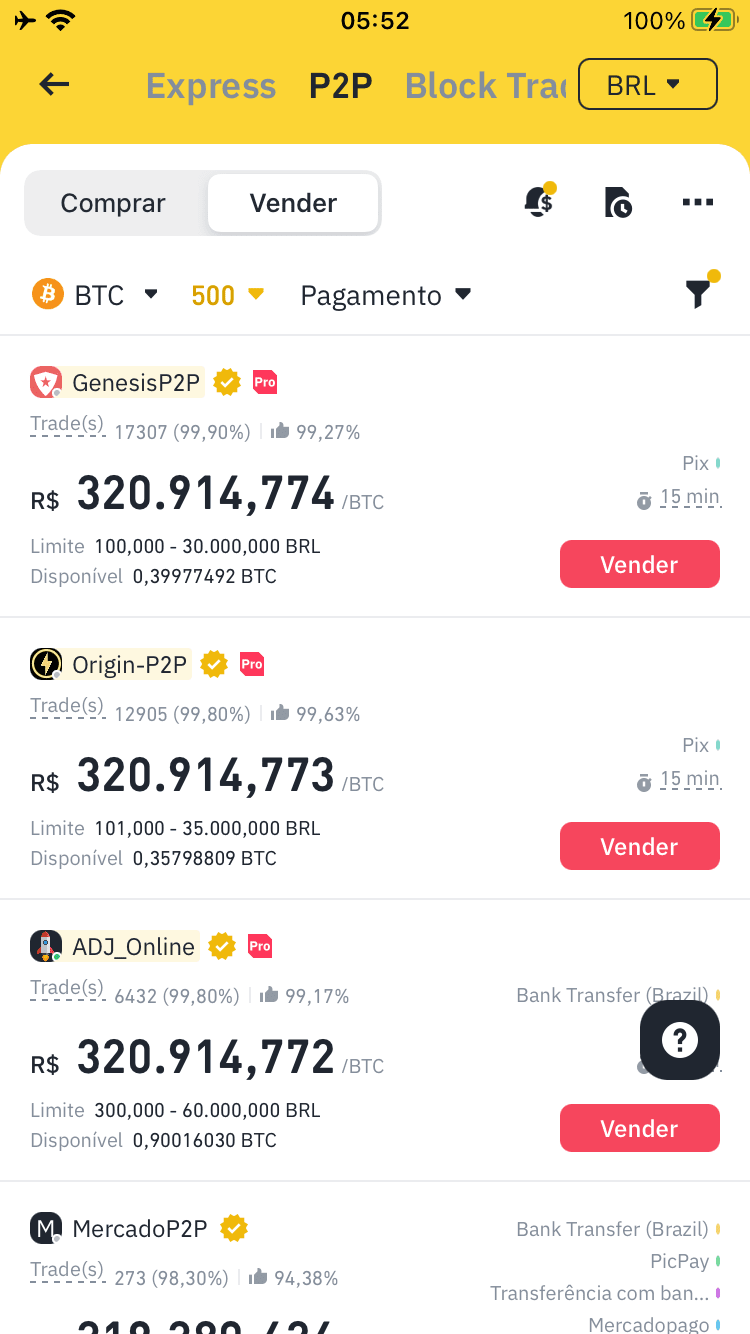Open the Pagamento payment method dropdown
This screenshot has width=750, height=1334.
pyautogui.click(x=384, y=294)
